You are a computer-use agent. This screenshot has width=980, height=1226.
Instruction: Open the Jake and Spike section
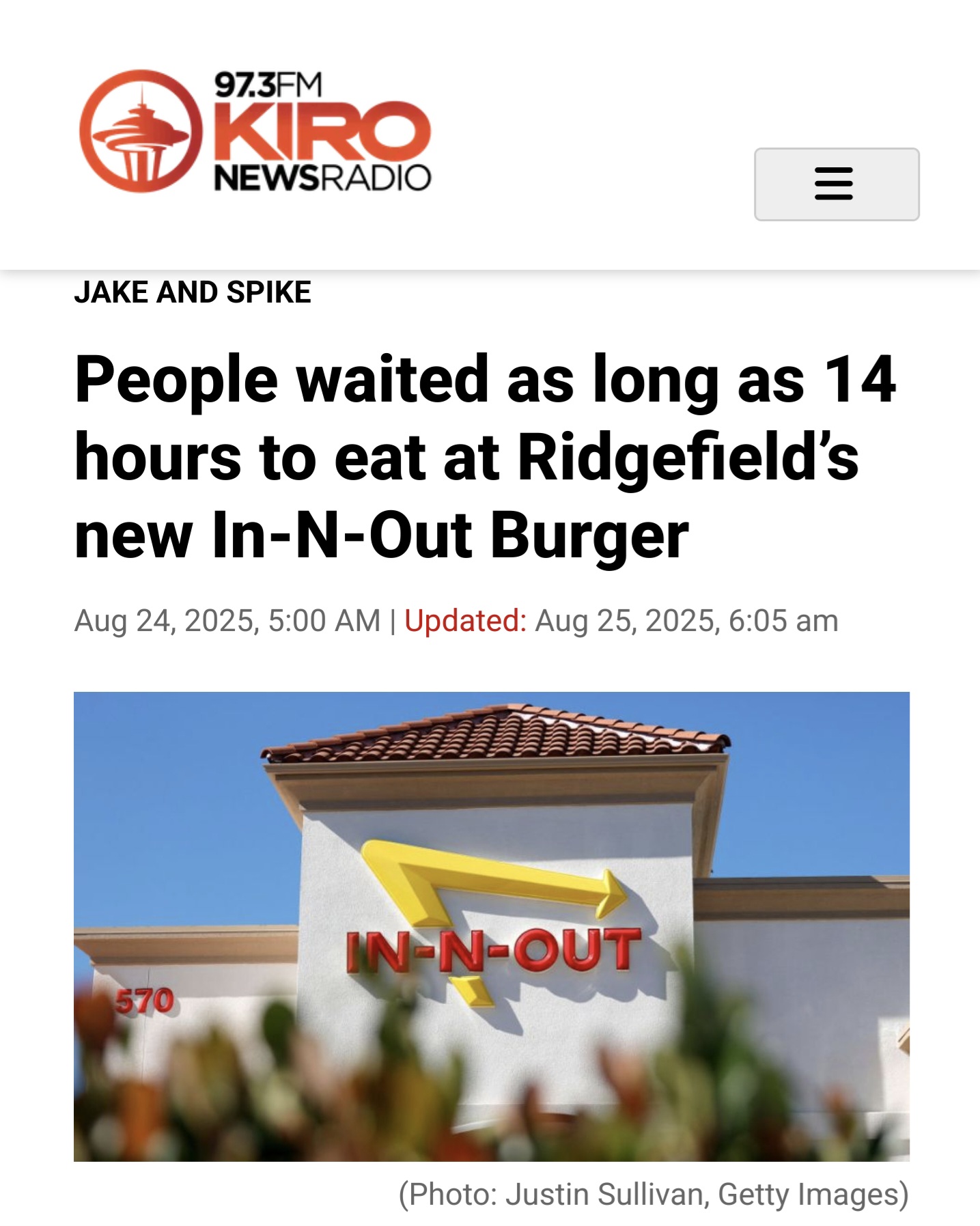[193, 292]
